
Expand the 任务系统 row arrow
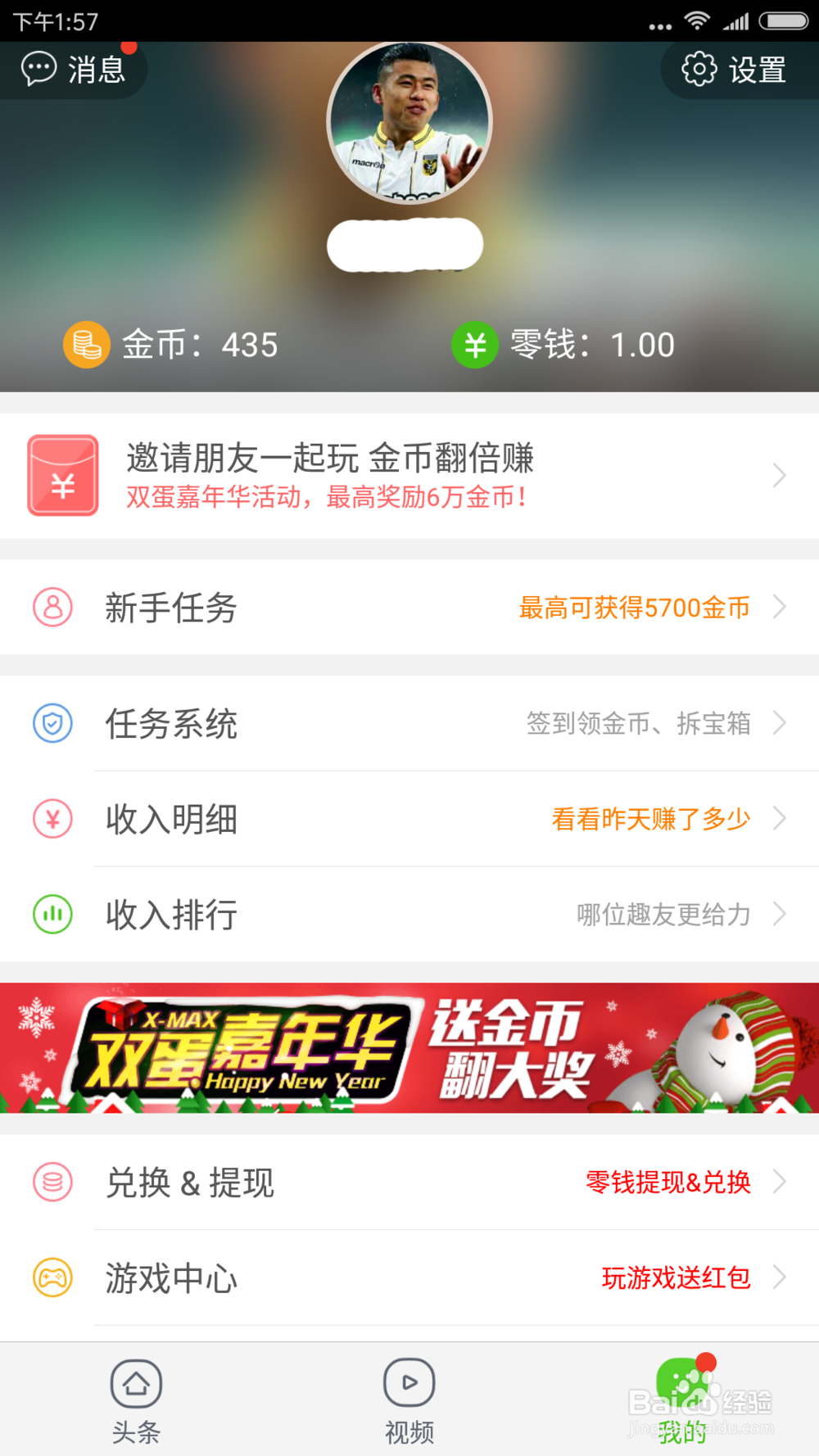click(x=779, y=723)
